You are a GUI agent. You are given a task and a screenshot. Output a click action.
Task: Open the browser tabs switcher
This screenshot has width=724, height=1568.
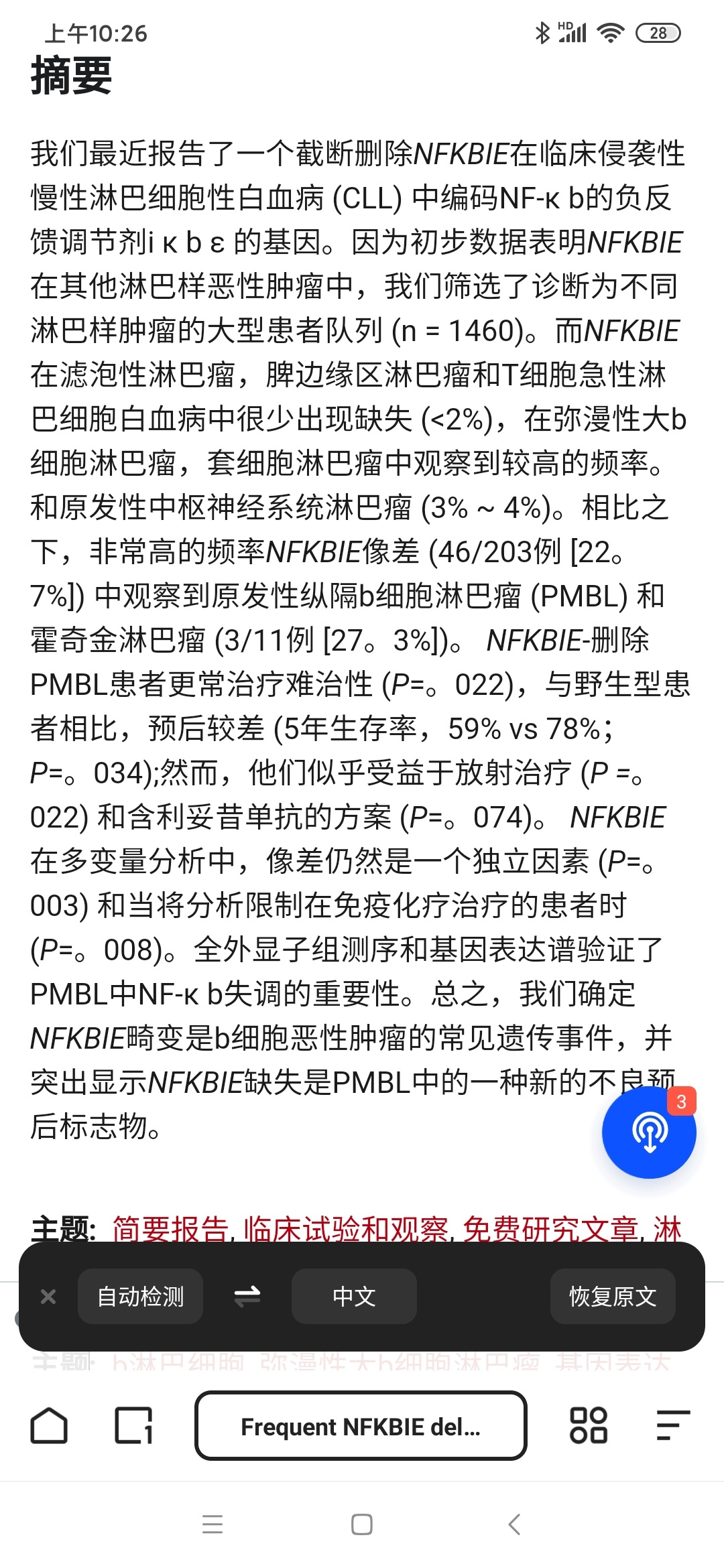coord(133,1425)
